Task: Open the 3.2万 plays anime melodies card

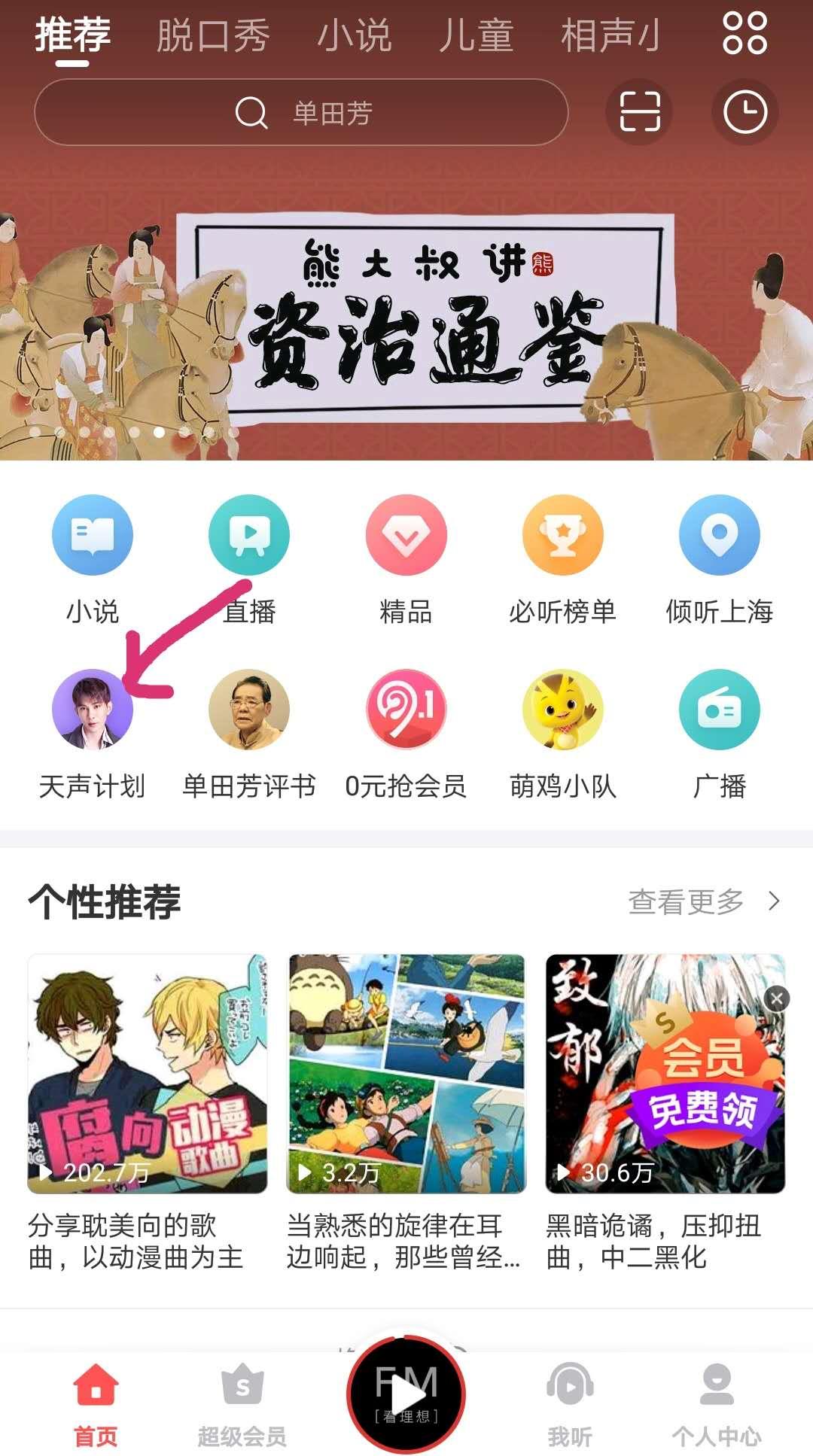Action: (406, 1074)
